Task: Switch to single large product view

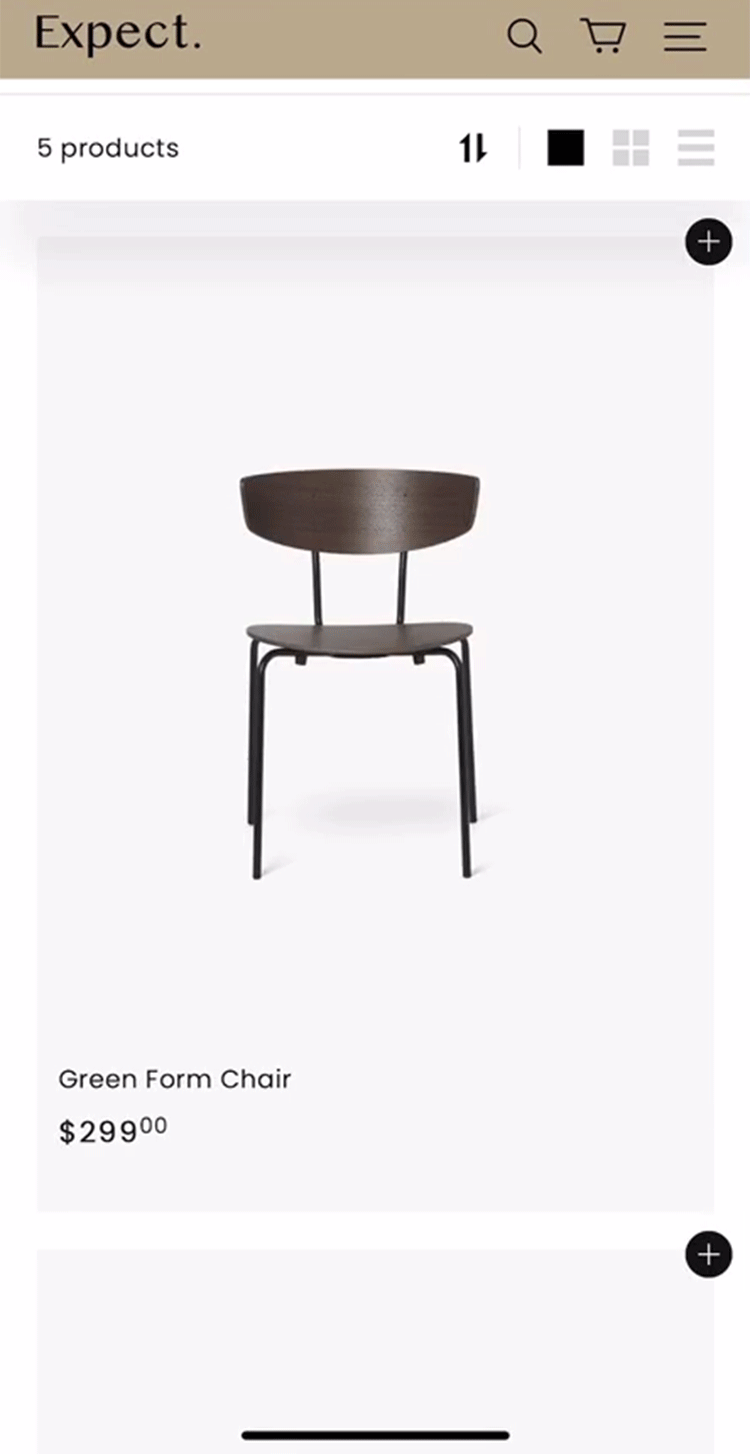Action: tap(565, 148)
